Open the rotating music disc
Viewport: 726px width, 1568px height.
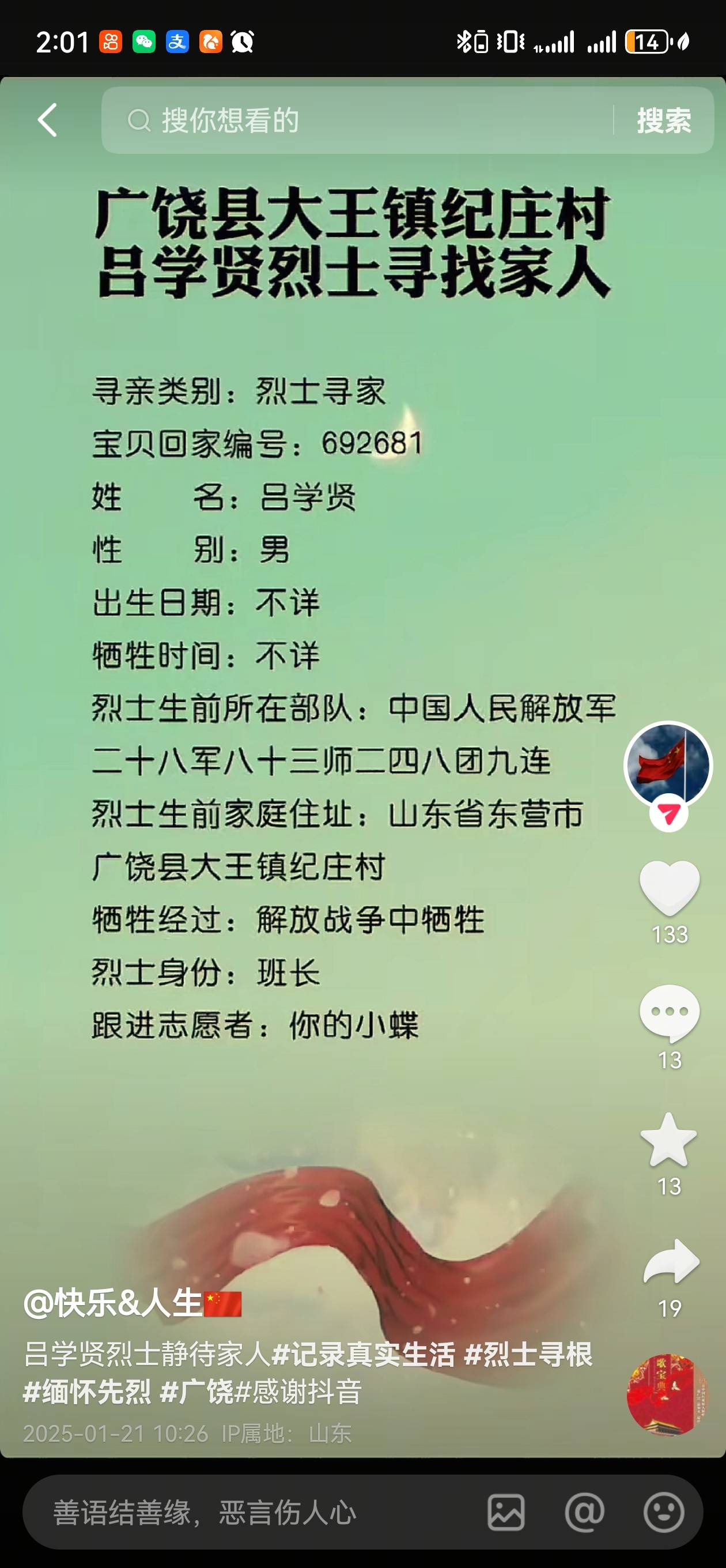[x=668, y=1394]
